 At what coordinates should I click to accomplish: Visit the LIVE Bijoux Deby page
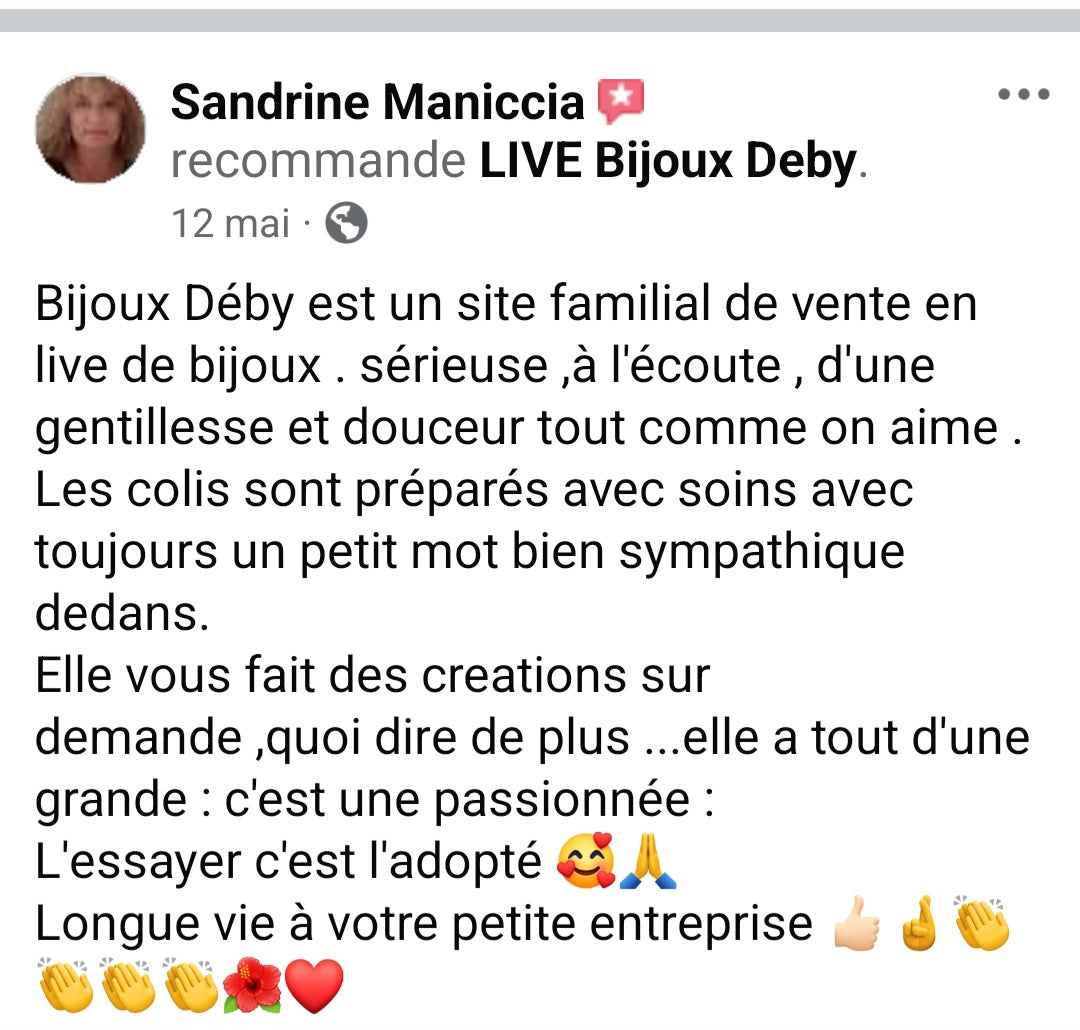[x=668, y=161]
